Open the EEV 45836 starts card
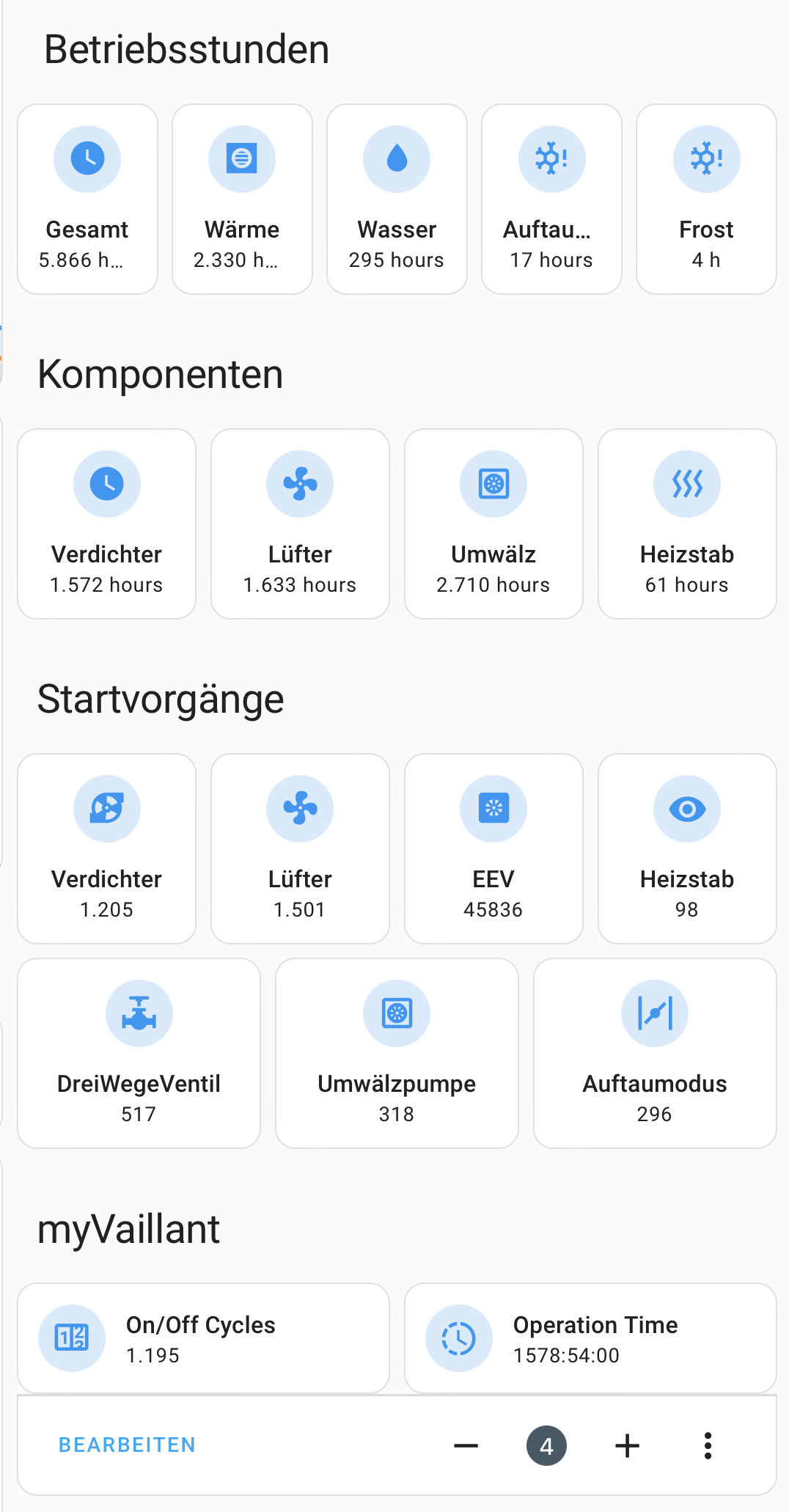 tap(493, 848)
